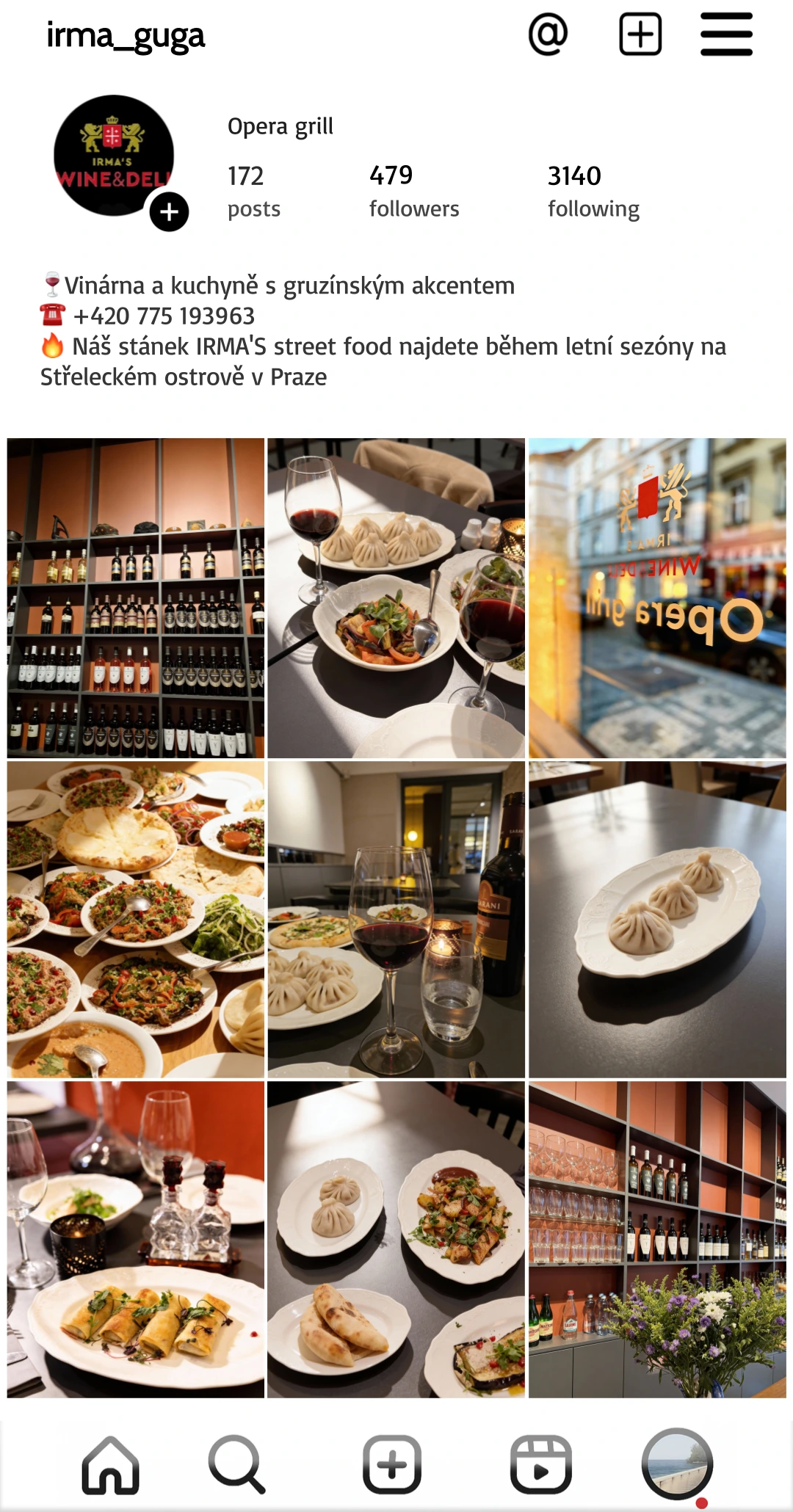The height and width of the screenshot is (1512, 793).
Task: Open the hamburger options menu
Action: pos(725,33)
